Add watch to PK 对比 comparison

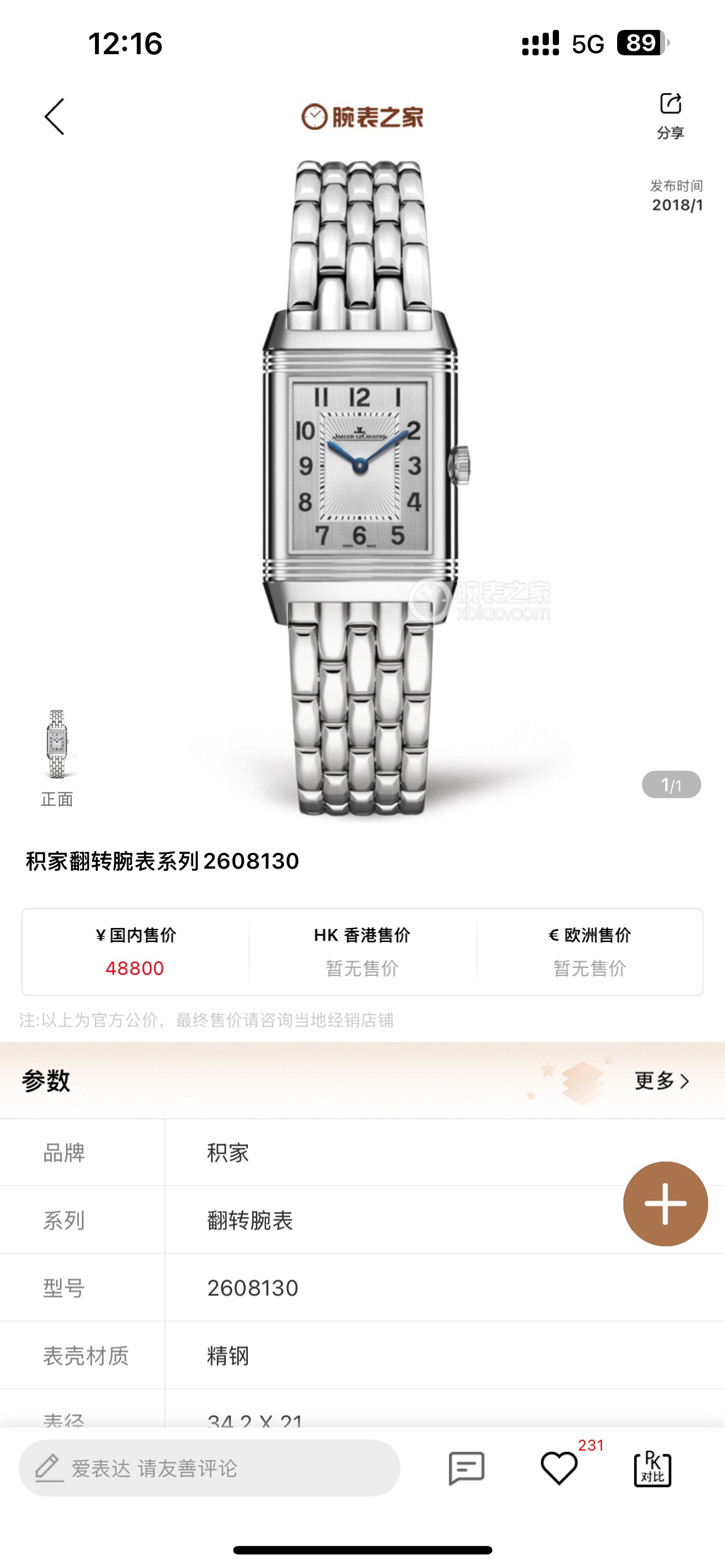point(653,1468)
